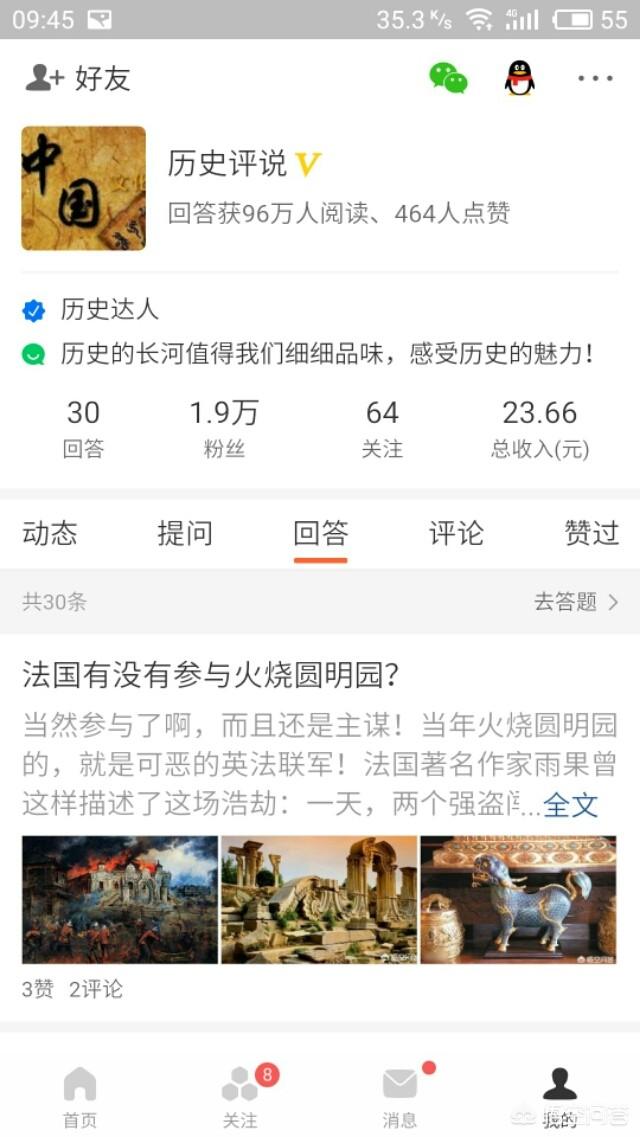Open the 23.66 总收入 earnings details
The image size is (640, 1137).
pos(540,429)
